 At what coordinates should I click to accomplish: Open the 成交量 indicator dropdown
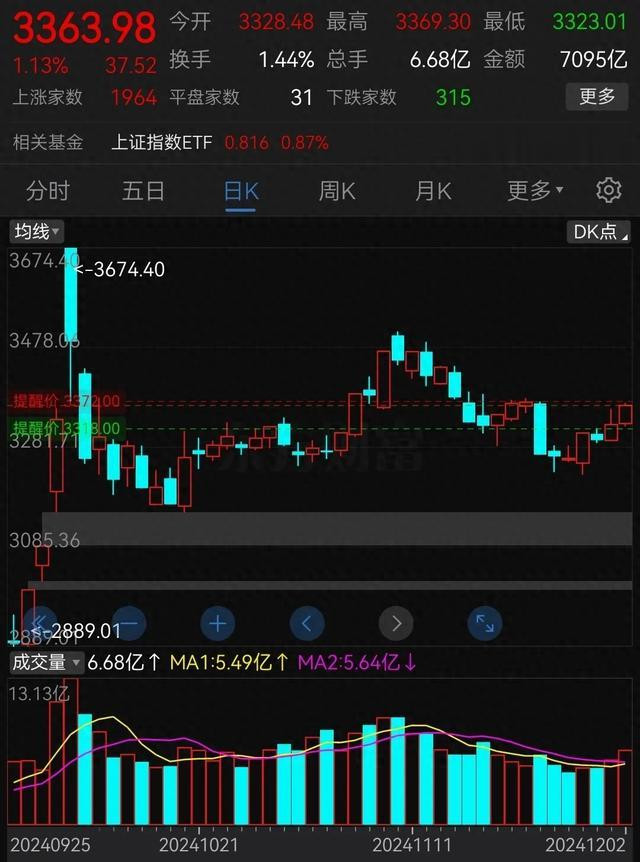click(46, 662)
